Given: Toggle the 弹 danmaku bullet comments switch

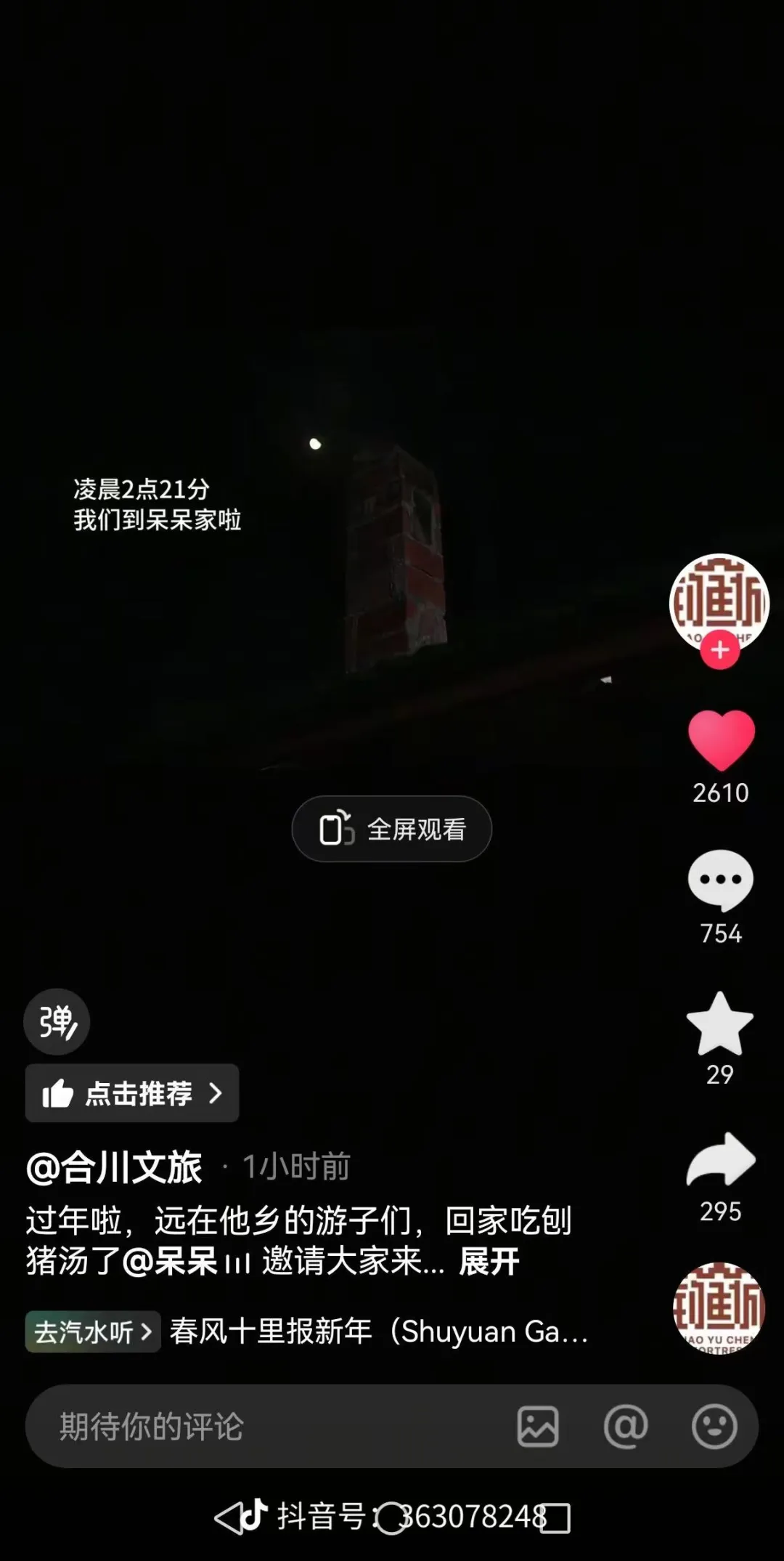Looking at the screenshot, I should (x=57, y=1021).
